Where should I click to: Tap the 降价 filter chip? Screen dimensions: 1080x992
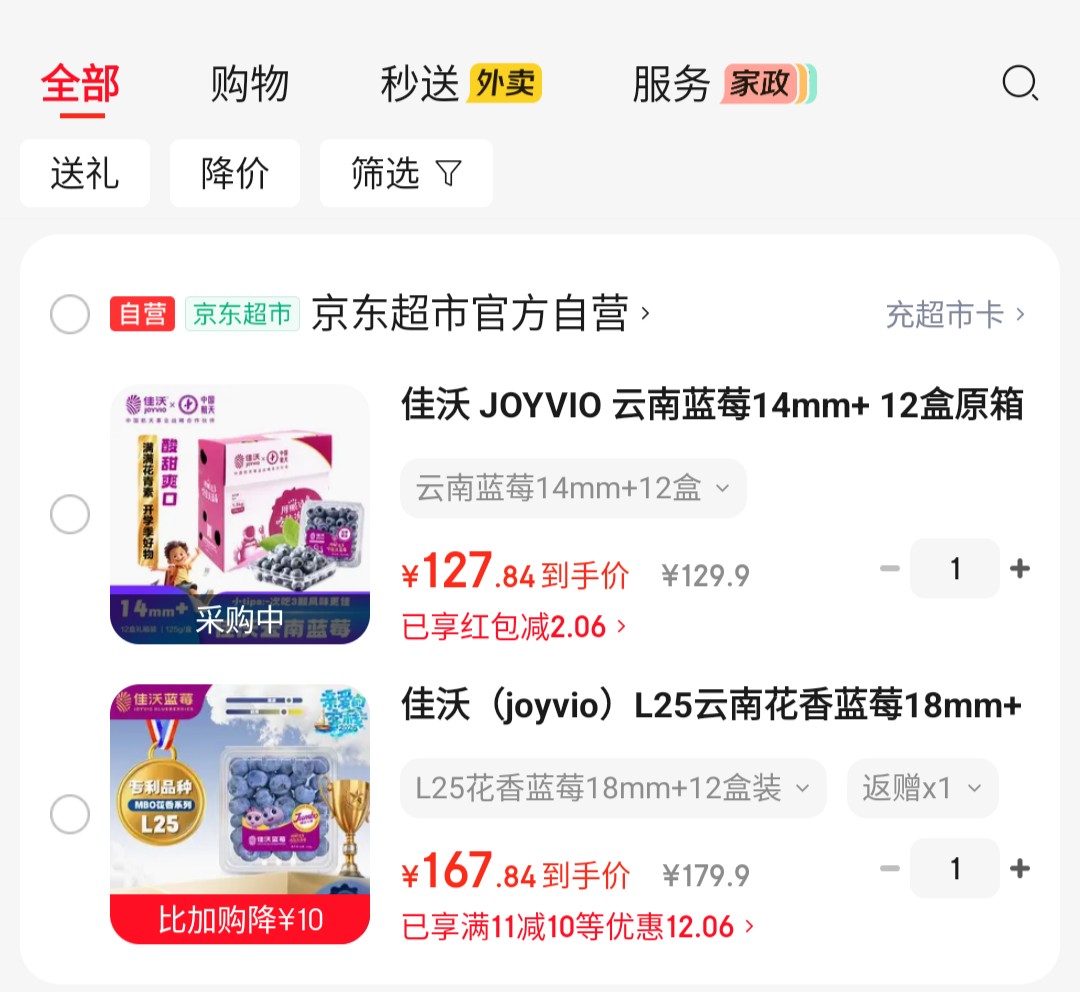(235, 173)
